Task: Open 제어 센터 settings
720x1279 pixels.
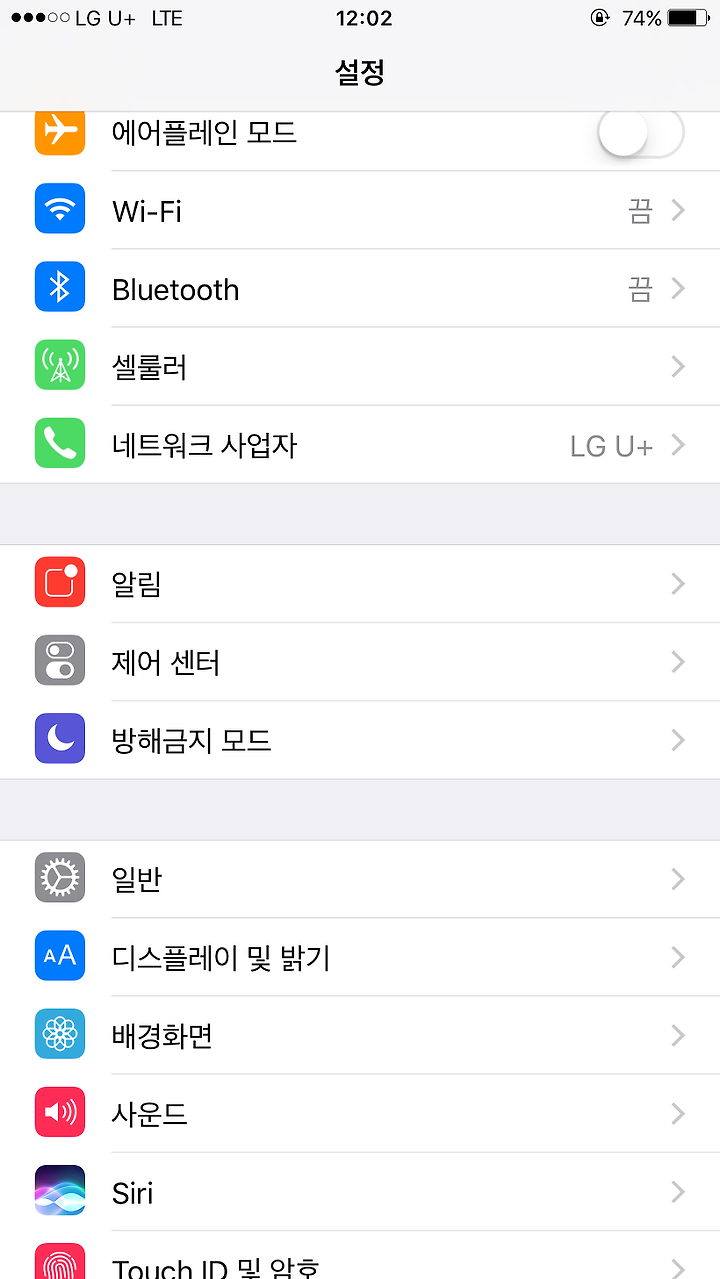Action: tap(360, 661)
